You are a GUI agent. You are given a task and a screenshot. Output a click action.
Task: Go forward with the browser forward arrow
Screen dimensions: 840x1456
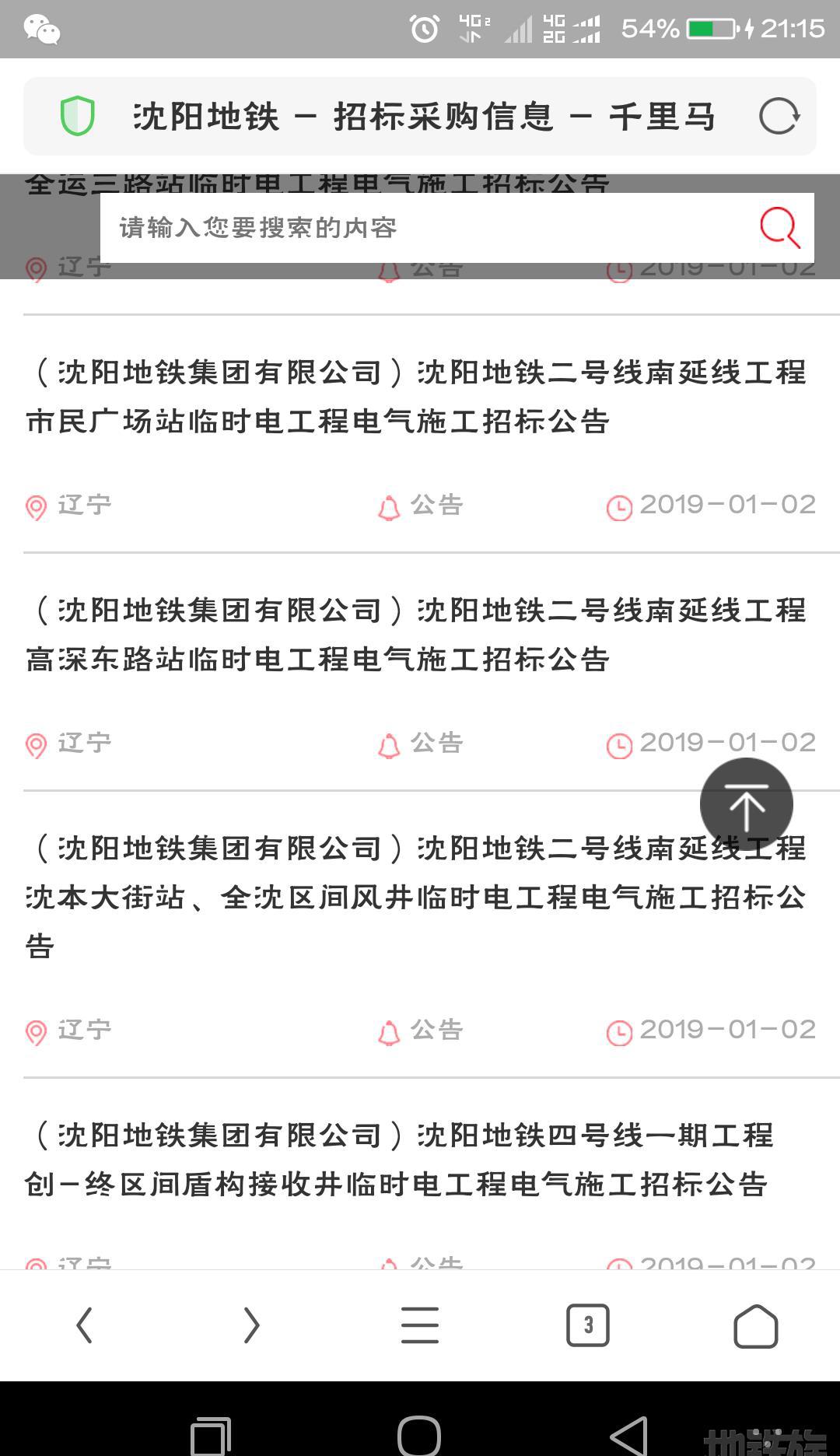tap(251, 1325)
